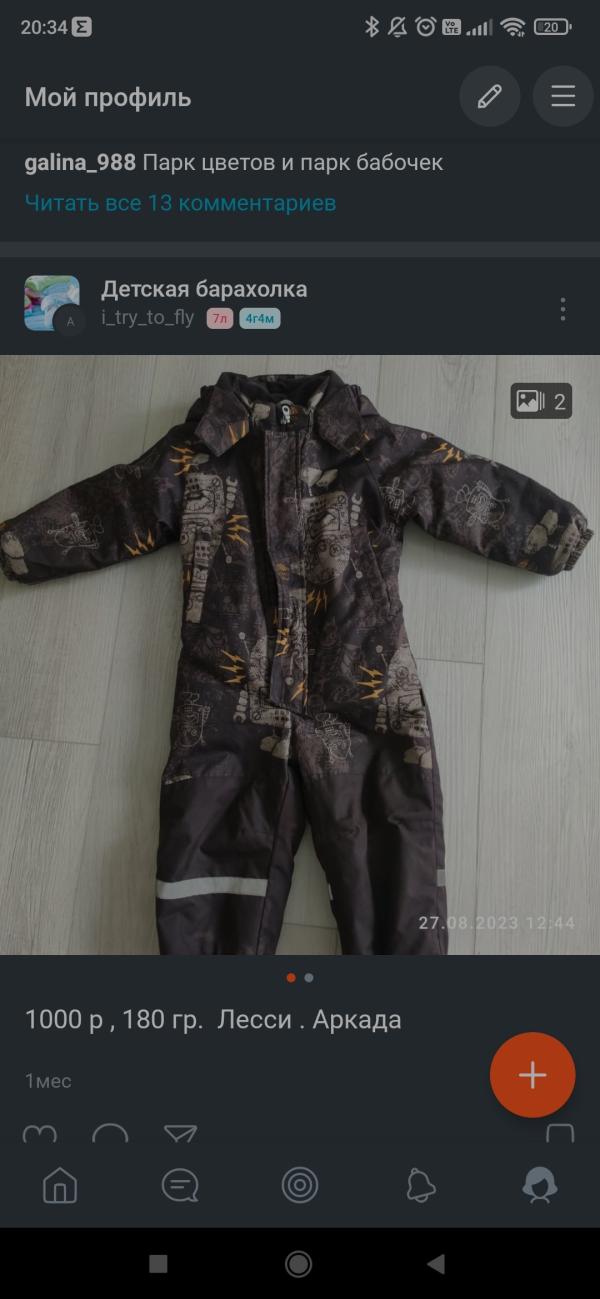
Task: Bookmark the Лесси Аркада post
Action: coord(560,1136)
